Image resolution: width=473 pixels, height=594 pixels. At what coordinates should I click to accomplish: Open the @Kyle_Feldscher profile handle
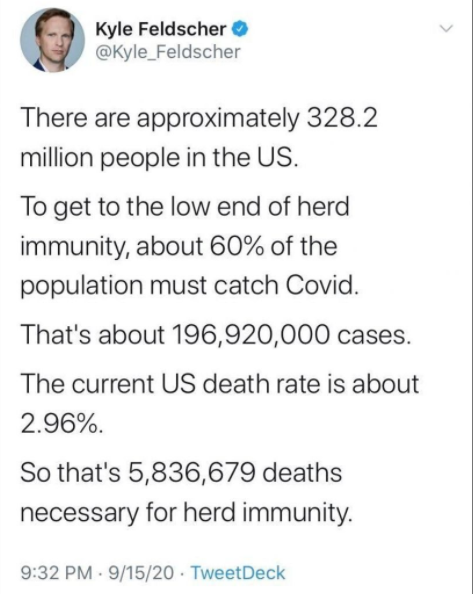pos(168,52)
